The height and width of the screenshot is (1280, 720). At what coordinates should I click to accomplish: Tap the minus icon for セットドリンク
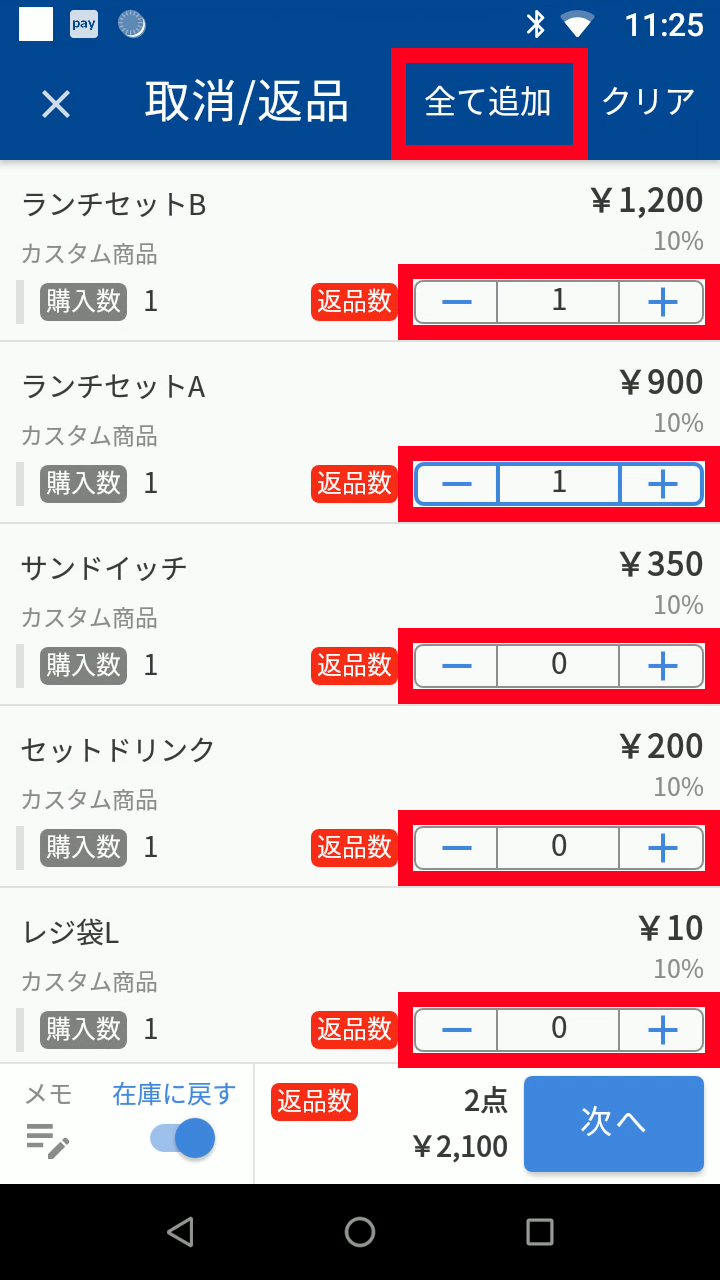click(x=455, y=847)
